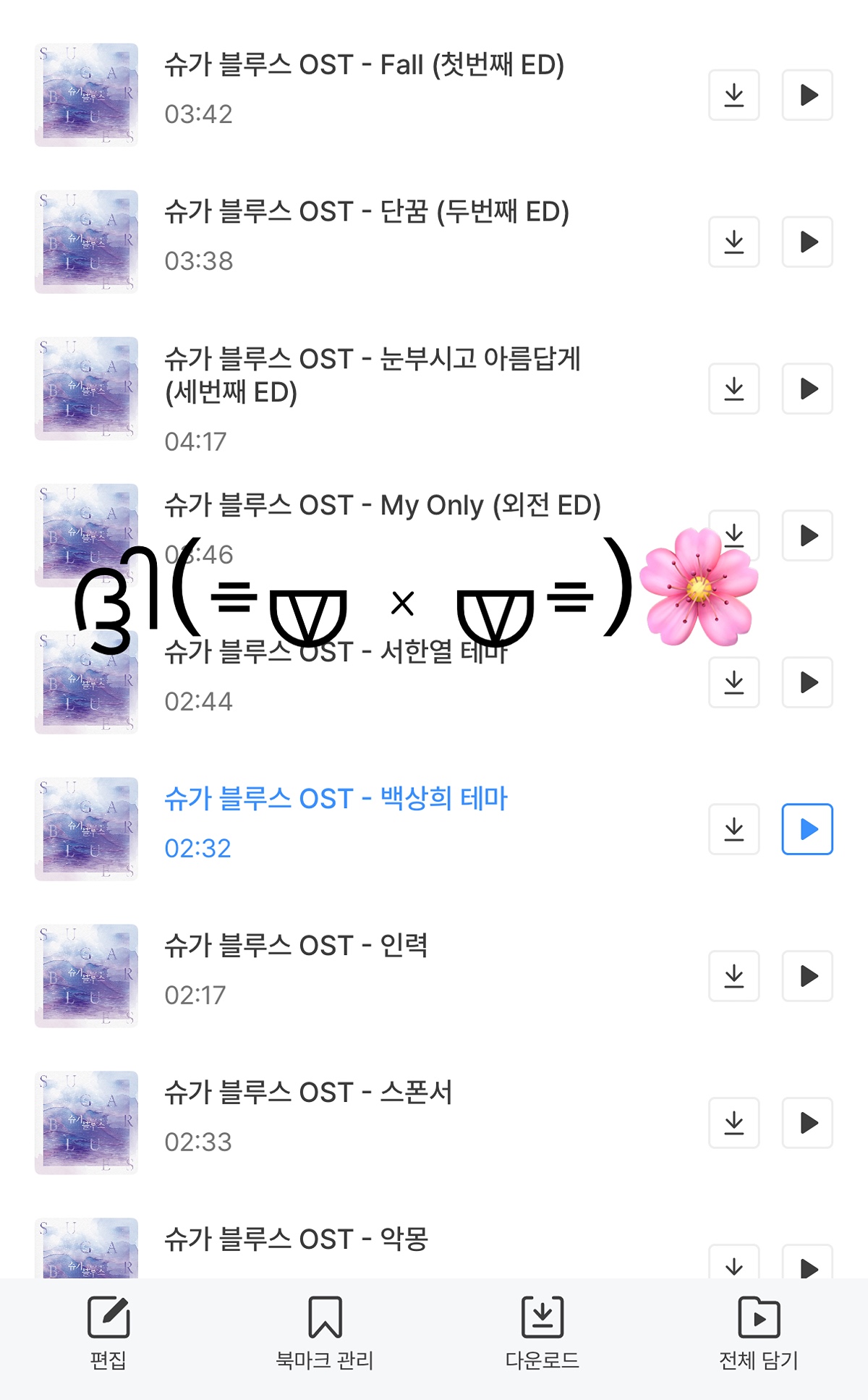The height and width of the screenshot is (1400, 868).
Task: Play the 서한열 테마 track
Action: click(x=807, y=682)
